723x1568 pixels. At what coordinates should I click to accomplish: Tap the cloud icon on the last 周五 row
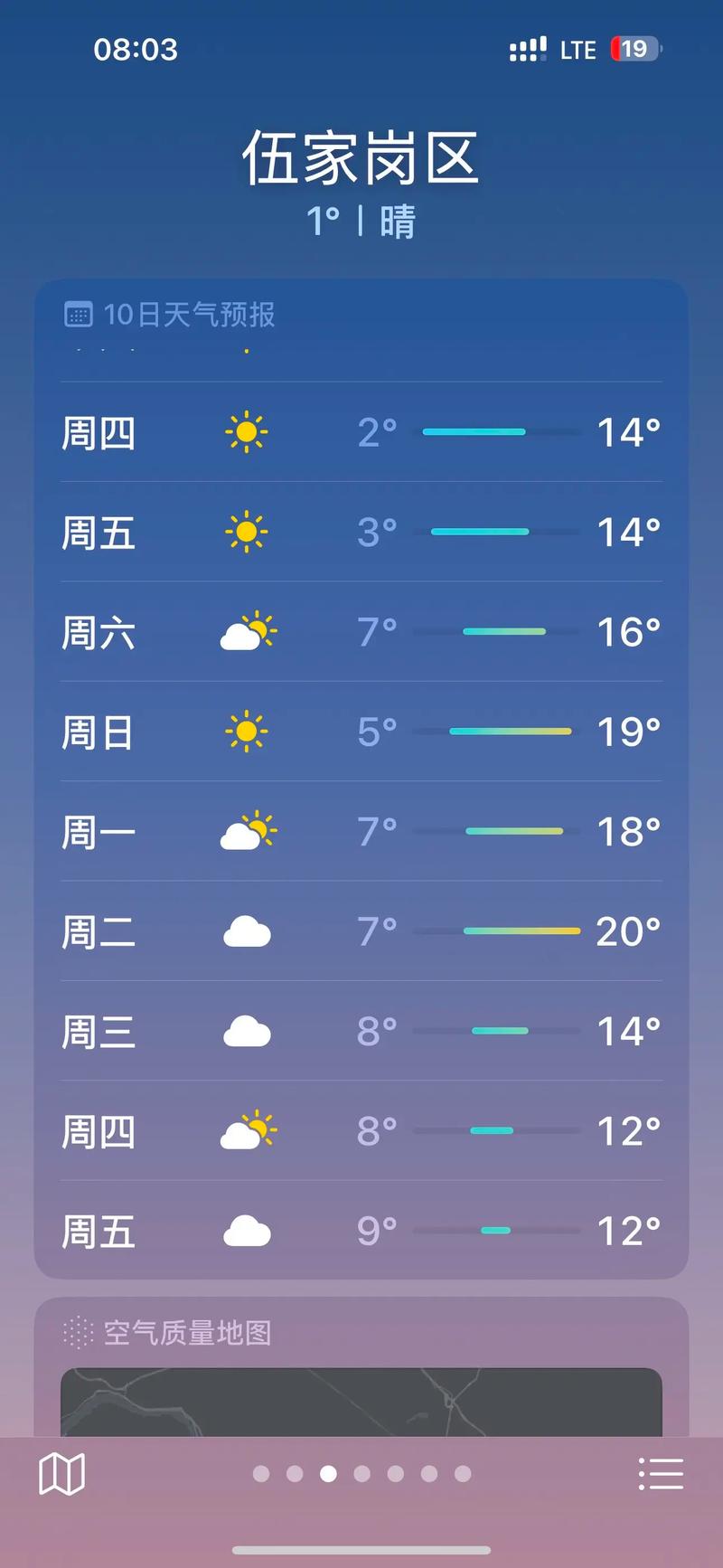[x=246, y=1230]
